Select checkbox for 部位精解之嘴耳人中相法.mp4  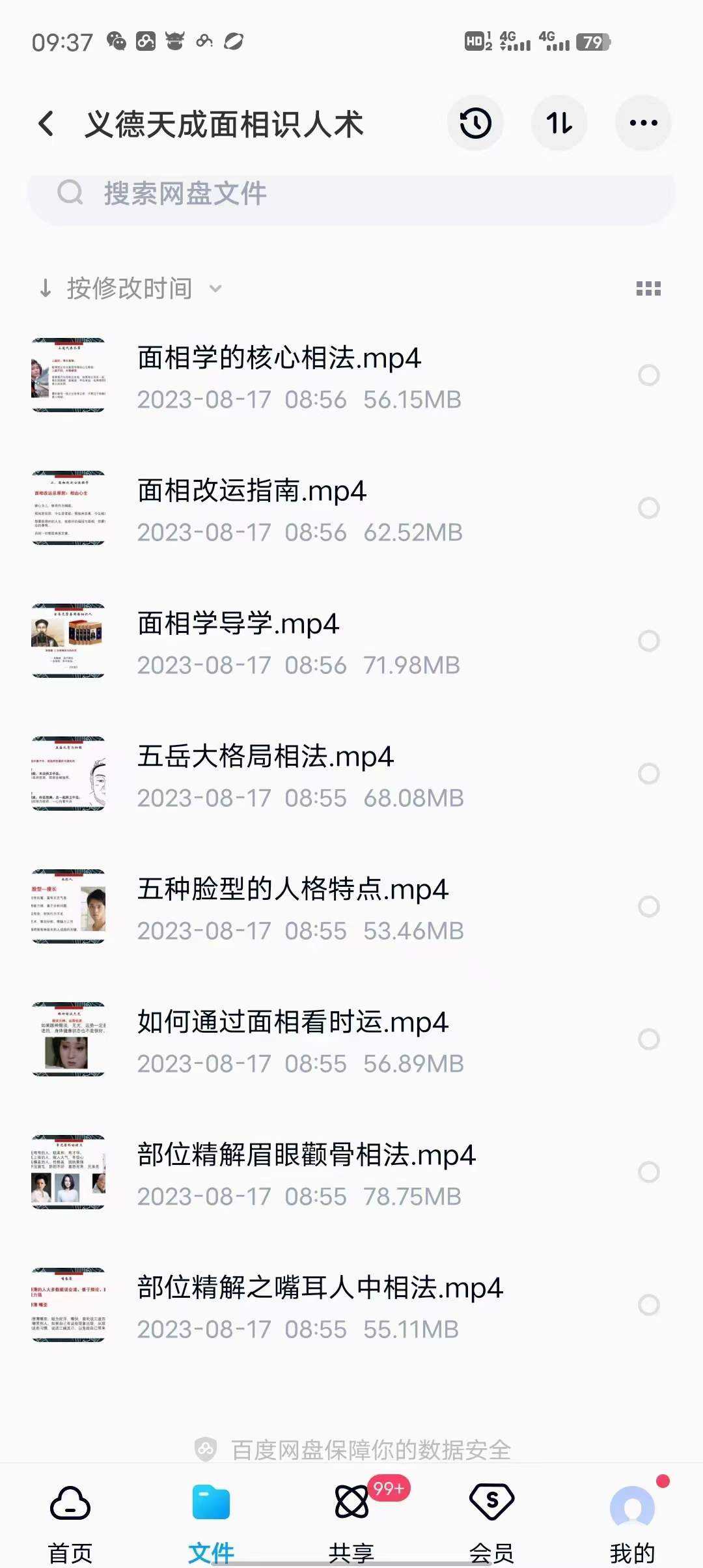649,1306
